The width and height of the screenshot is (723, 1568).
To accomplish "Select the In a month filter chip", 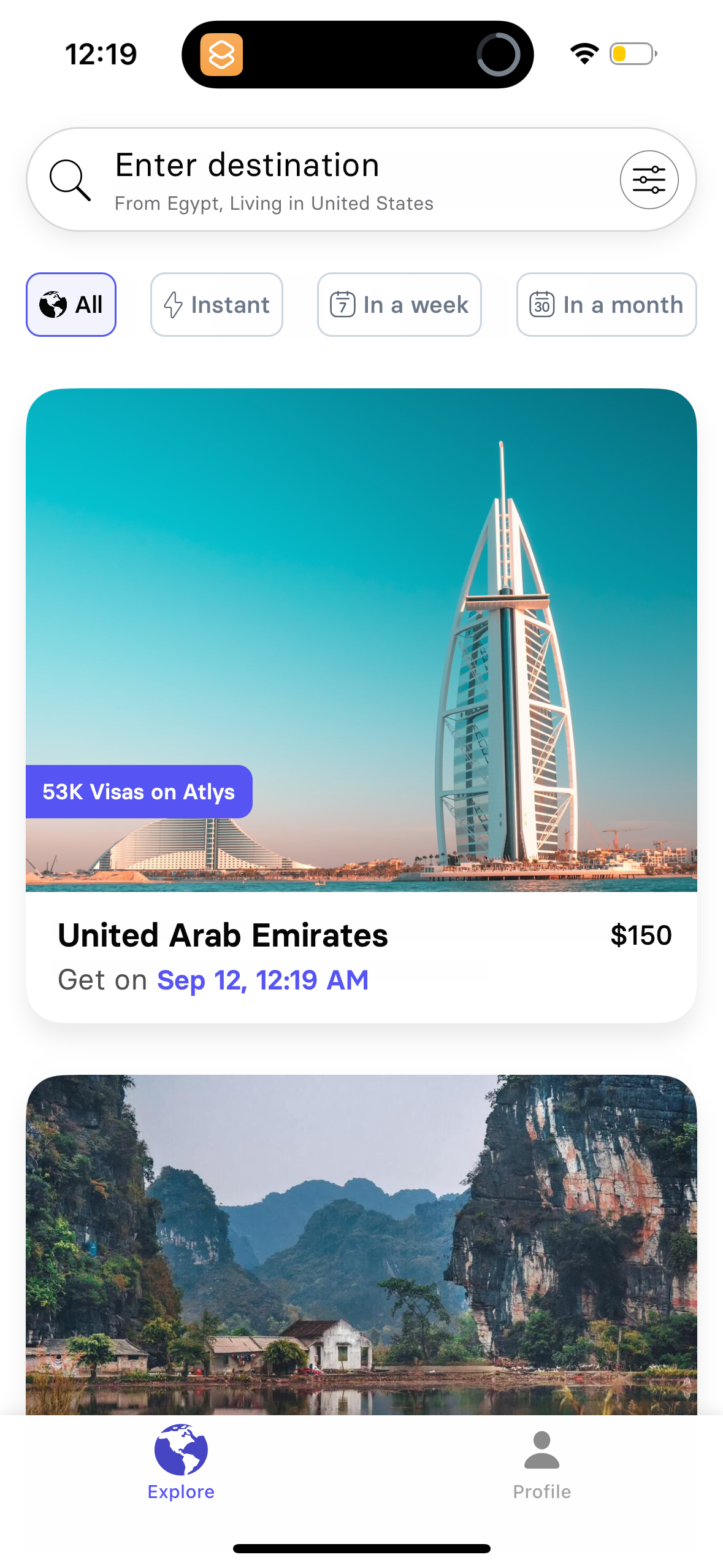I will [x=606, y=304].
